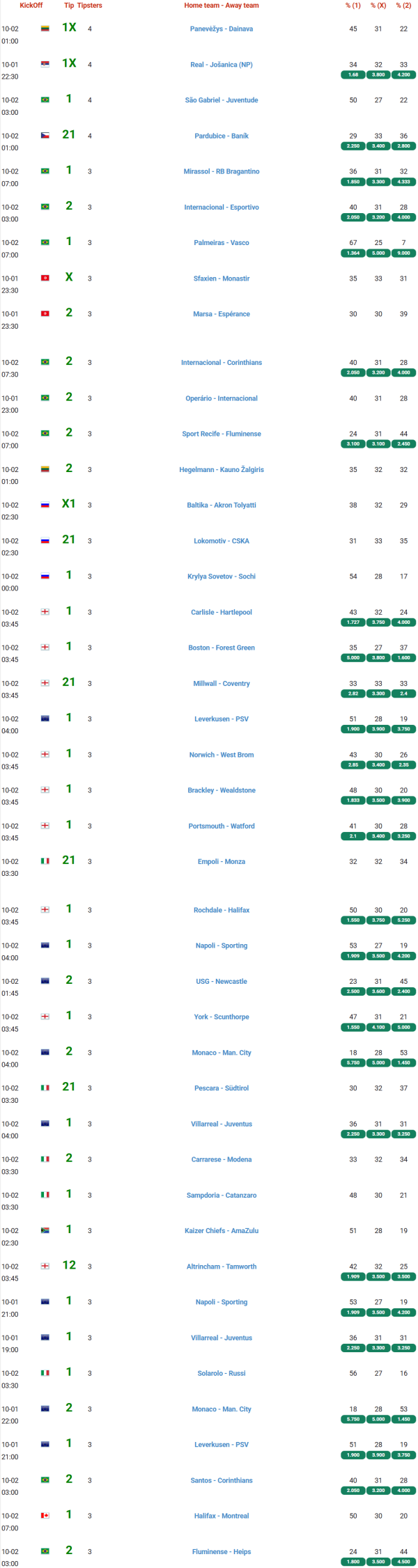Open the Empoli - Monza match link

point(221,862)
